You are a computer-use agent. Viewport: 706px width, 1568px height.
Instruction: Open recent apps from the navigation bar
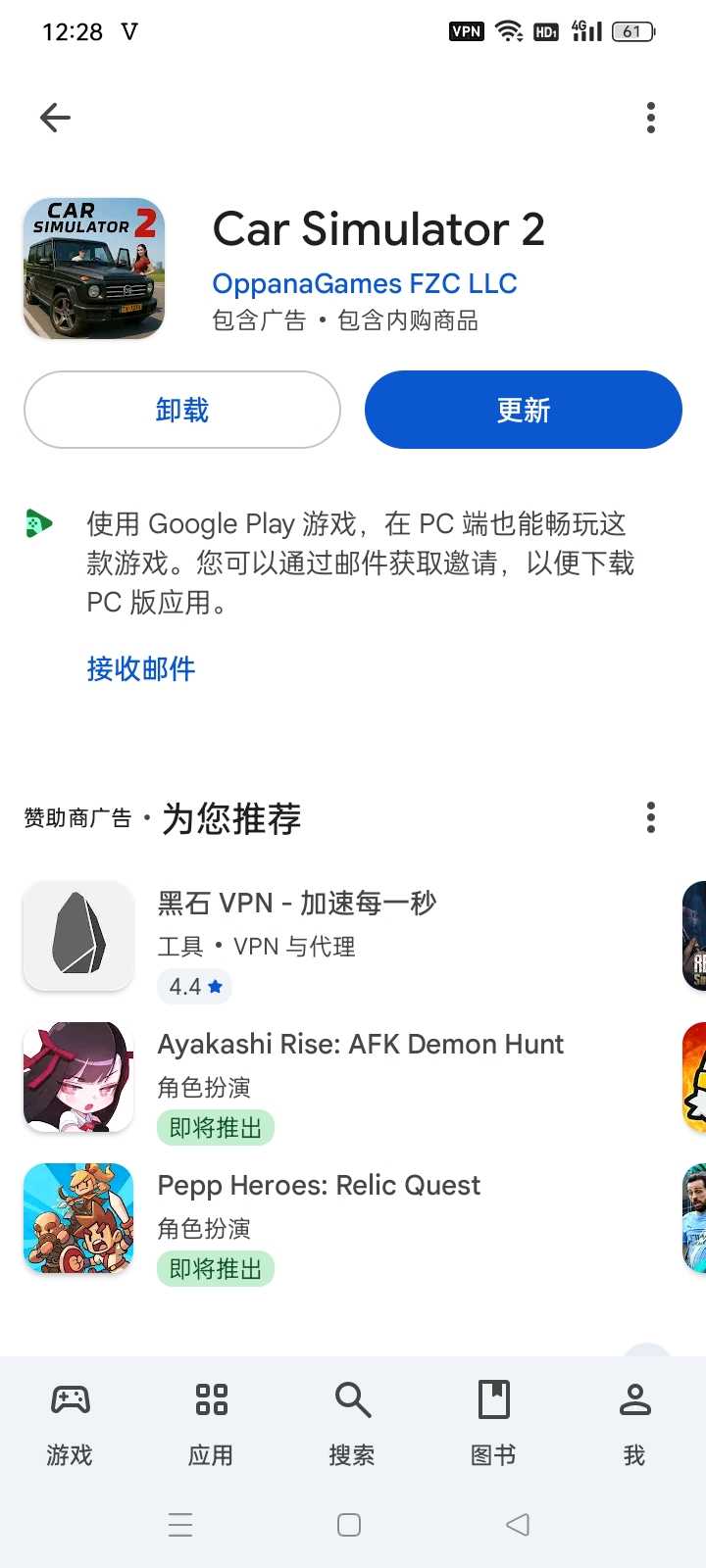[180, 1525]
